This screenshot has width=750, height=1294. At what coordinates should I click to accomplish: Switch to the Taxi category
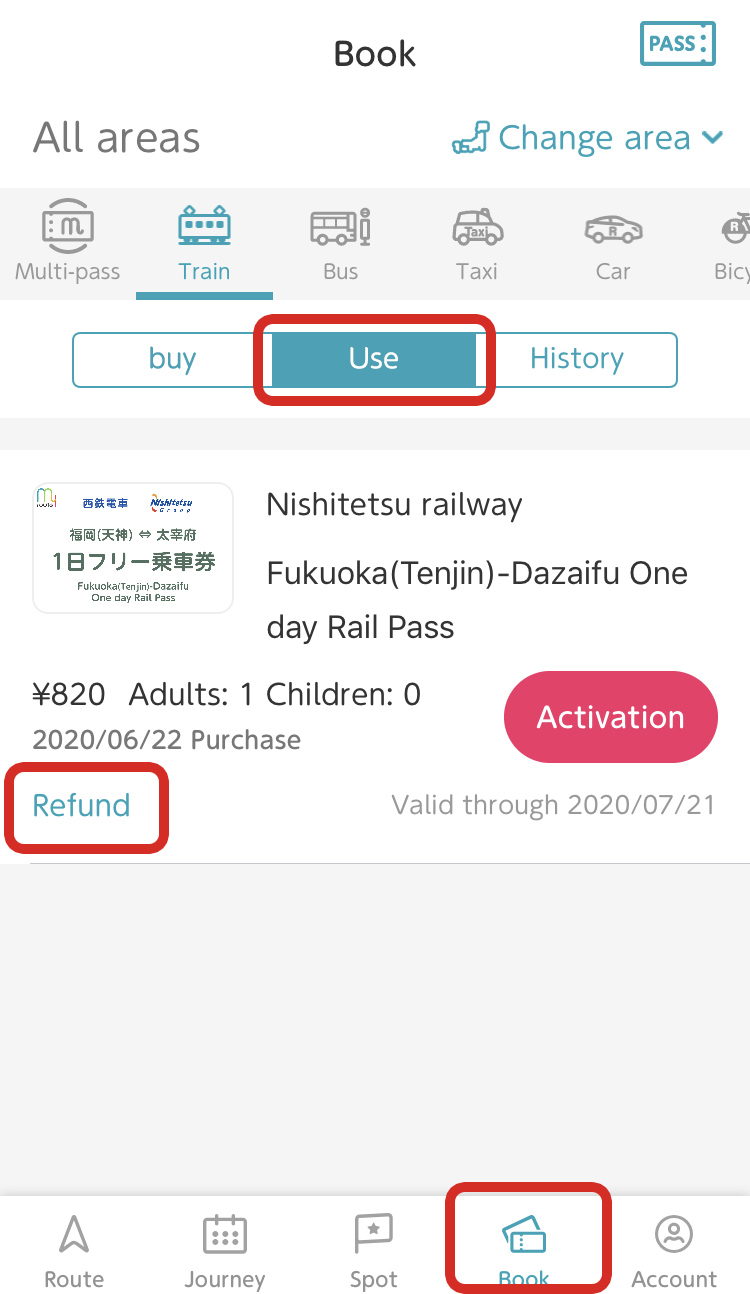tap(477, 243)
